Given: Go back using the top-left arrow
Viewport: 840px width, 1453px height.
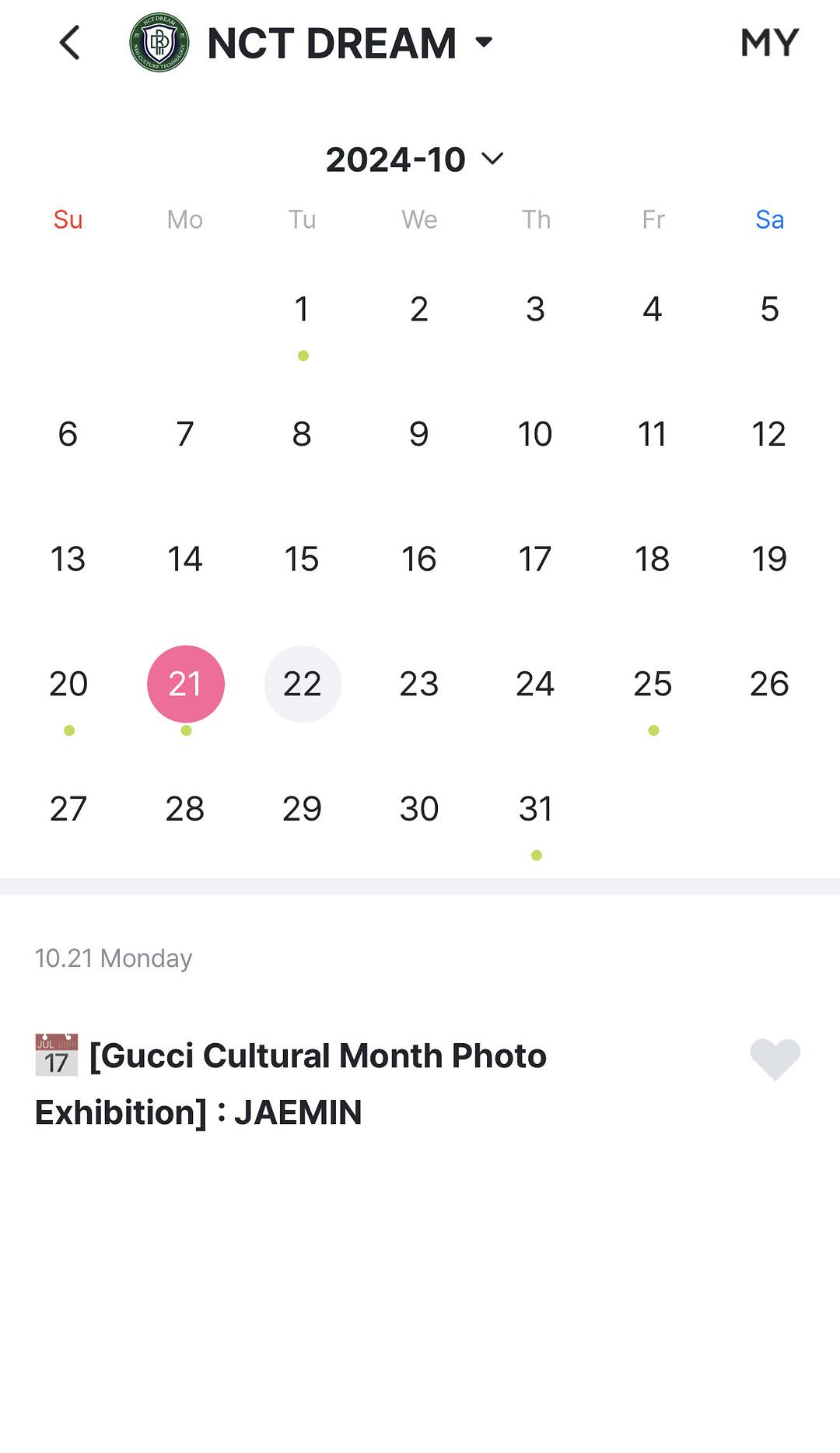Looking at the screenshot, I should [x=70, y=43].
